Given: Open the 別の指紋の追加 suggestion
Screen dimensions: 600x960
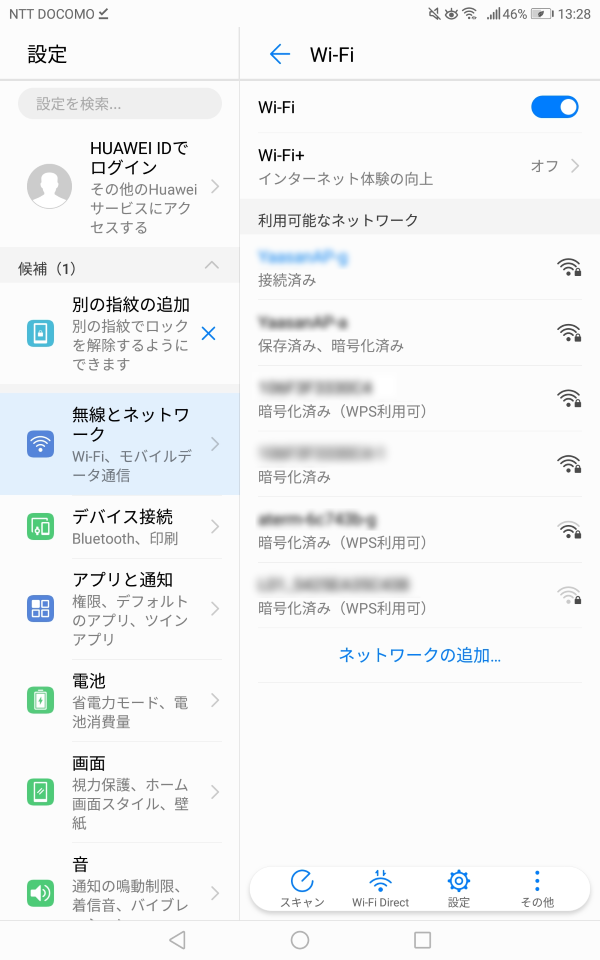Looking at the screenshot, I should (x=109, y=334).
